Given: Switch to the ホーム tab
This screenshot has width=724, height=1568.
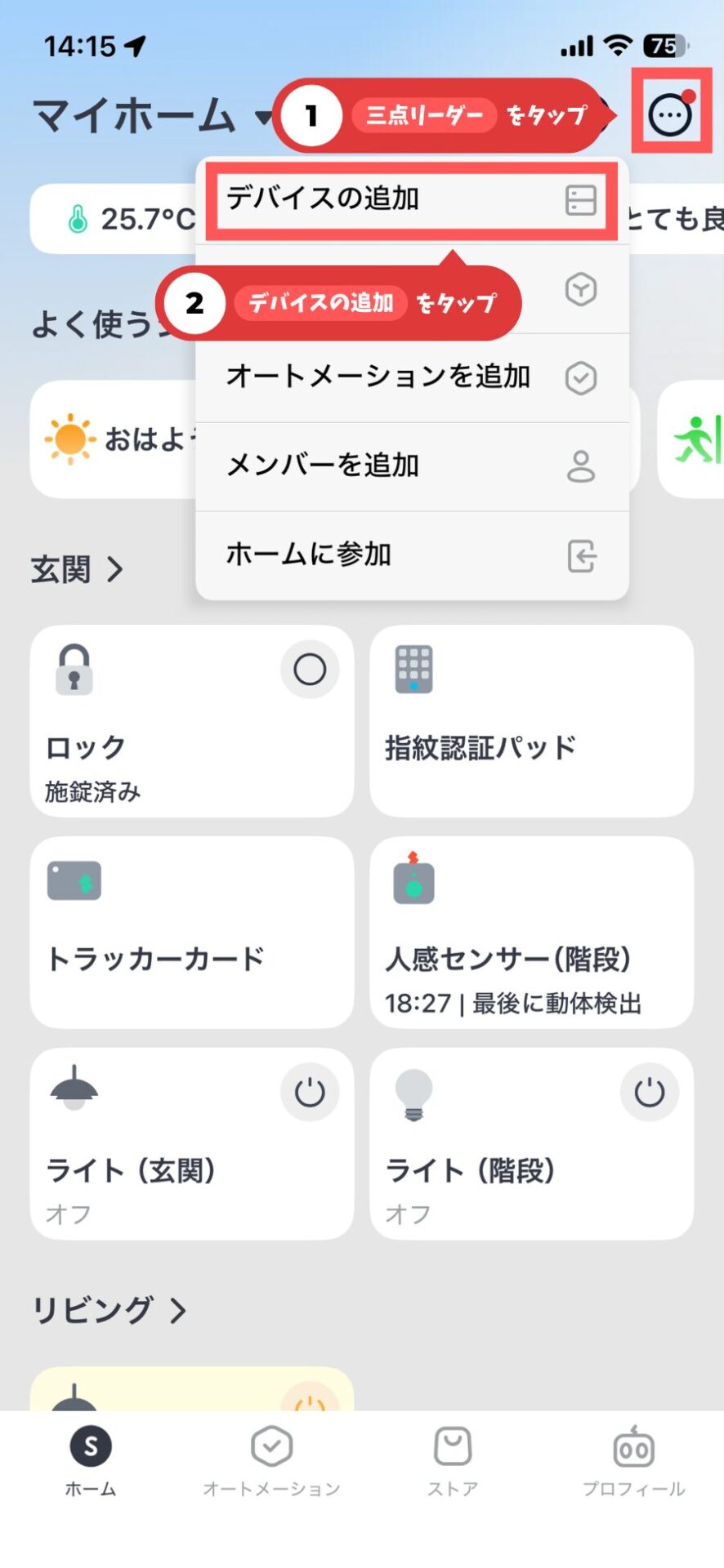Looking at the screenshot, I should (x=91, y=1462).
